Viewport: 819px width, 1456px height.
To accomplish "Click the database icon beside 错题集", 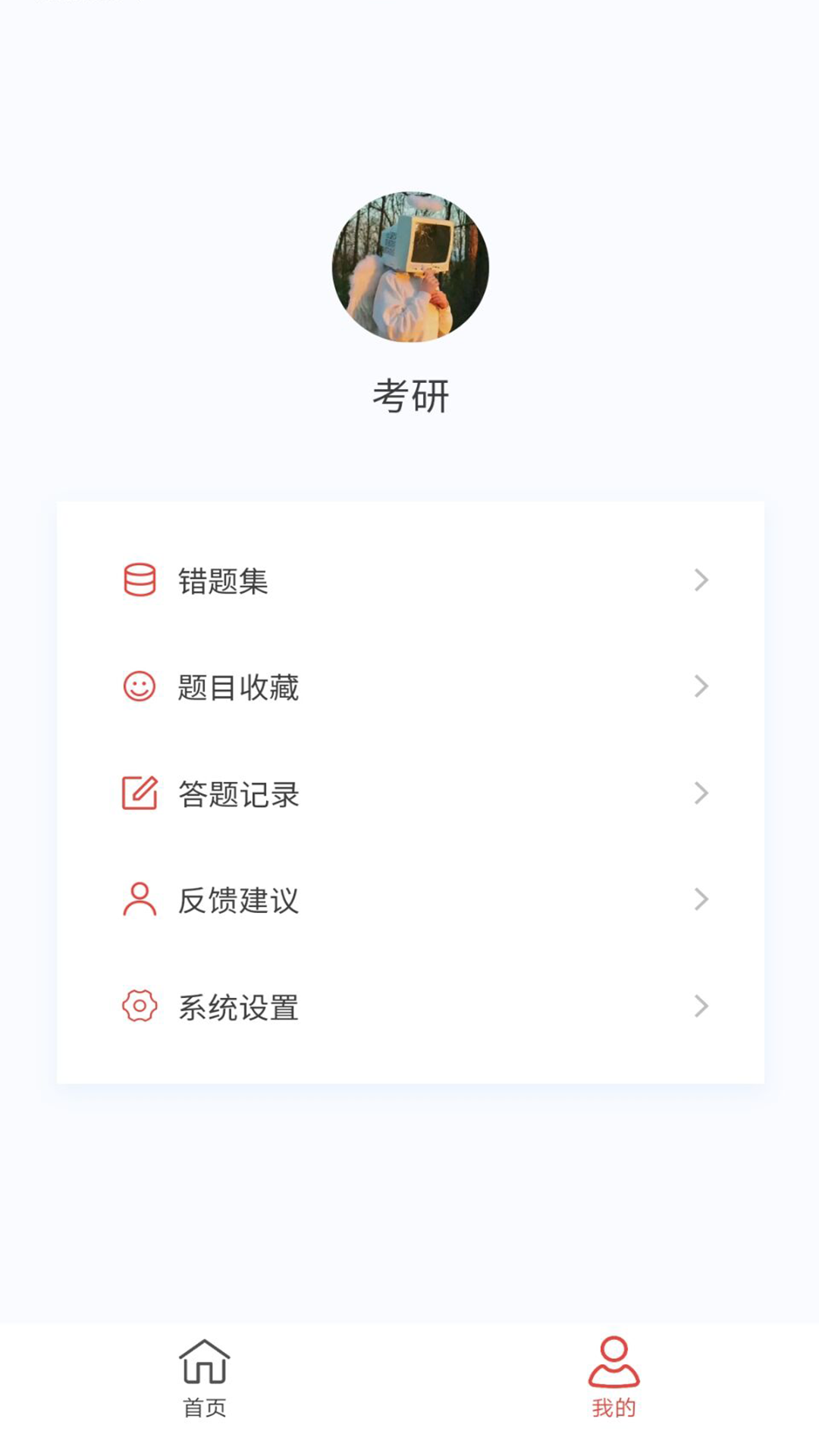I will 140,581.
